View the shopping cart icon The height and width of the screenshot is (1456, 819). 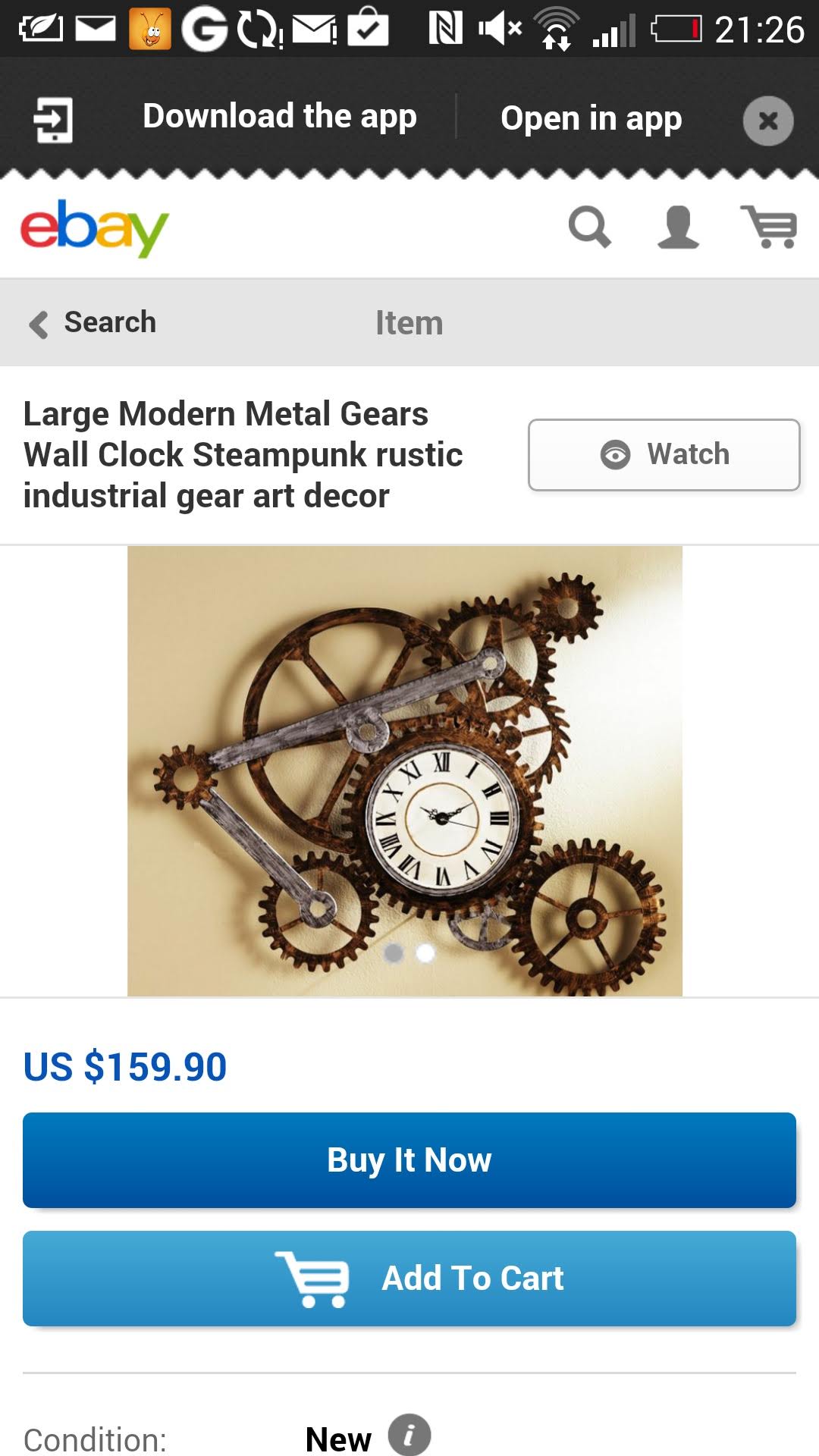click(768, 227)
